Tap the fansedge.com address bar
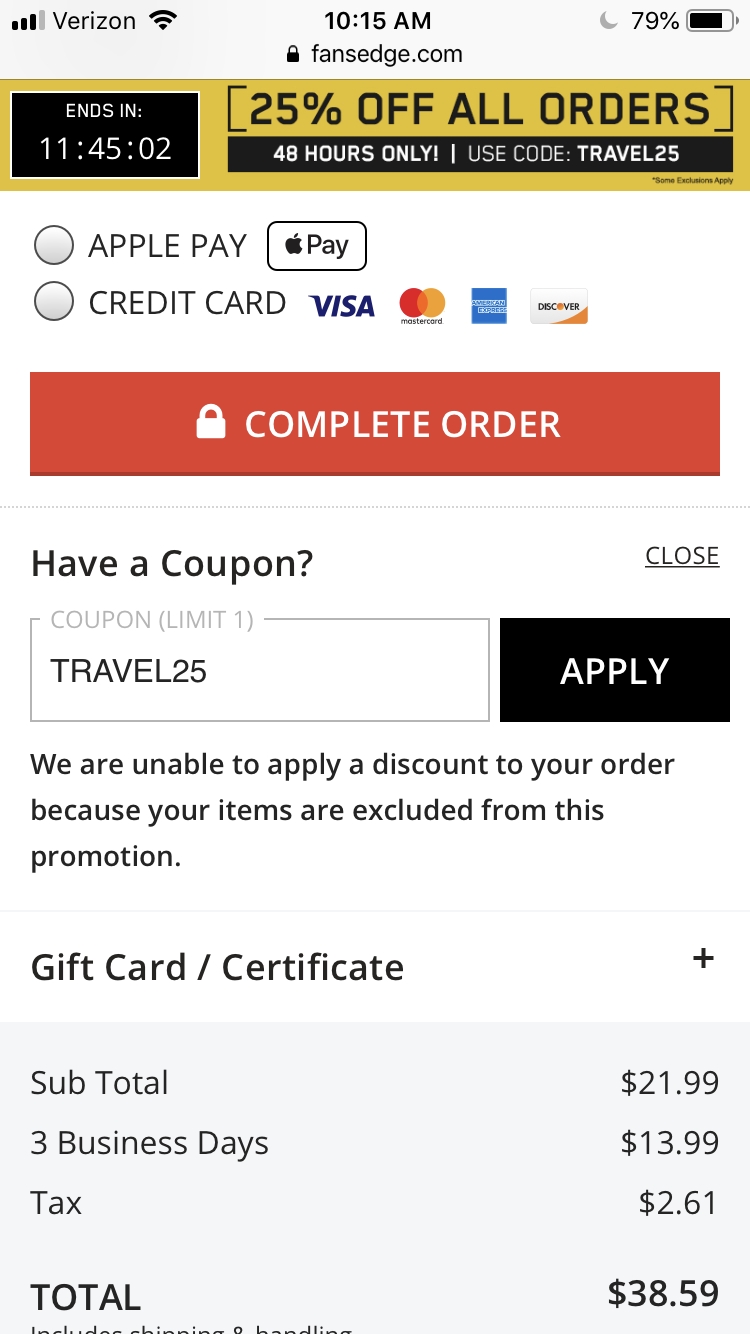This screenshot has width=750, height=1334. click(x=375, y=54)
